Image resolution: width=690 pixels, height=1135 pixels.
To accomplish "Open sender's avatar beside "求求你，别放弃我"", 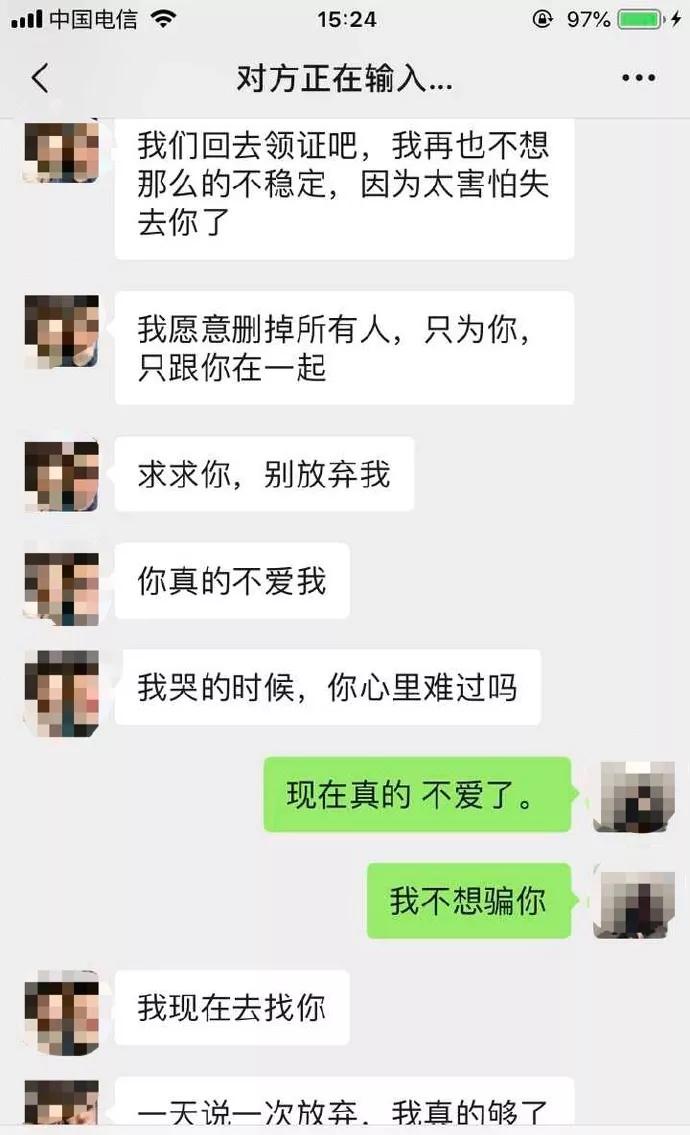I will pos(62,473).
